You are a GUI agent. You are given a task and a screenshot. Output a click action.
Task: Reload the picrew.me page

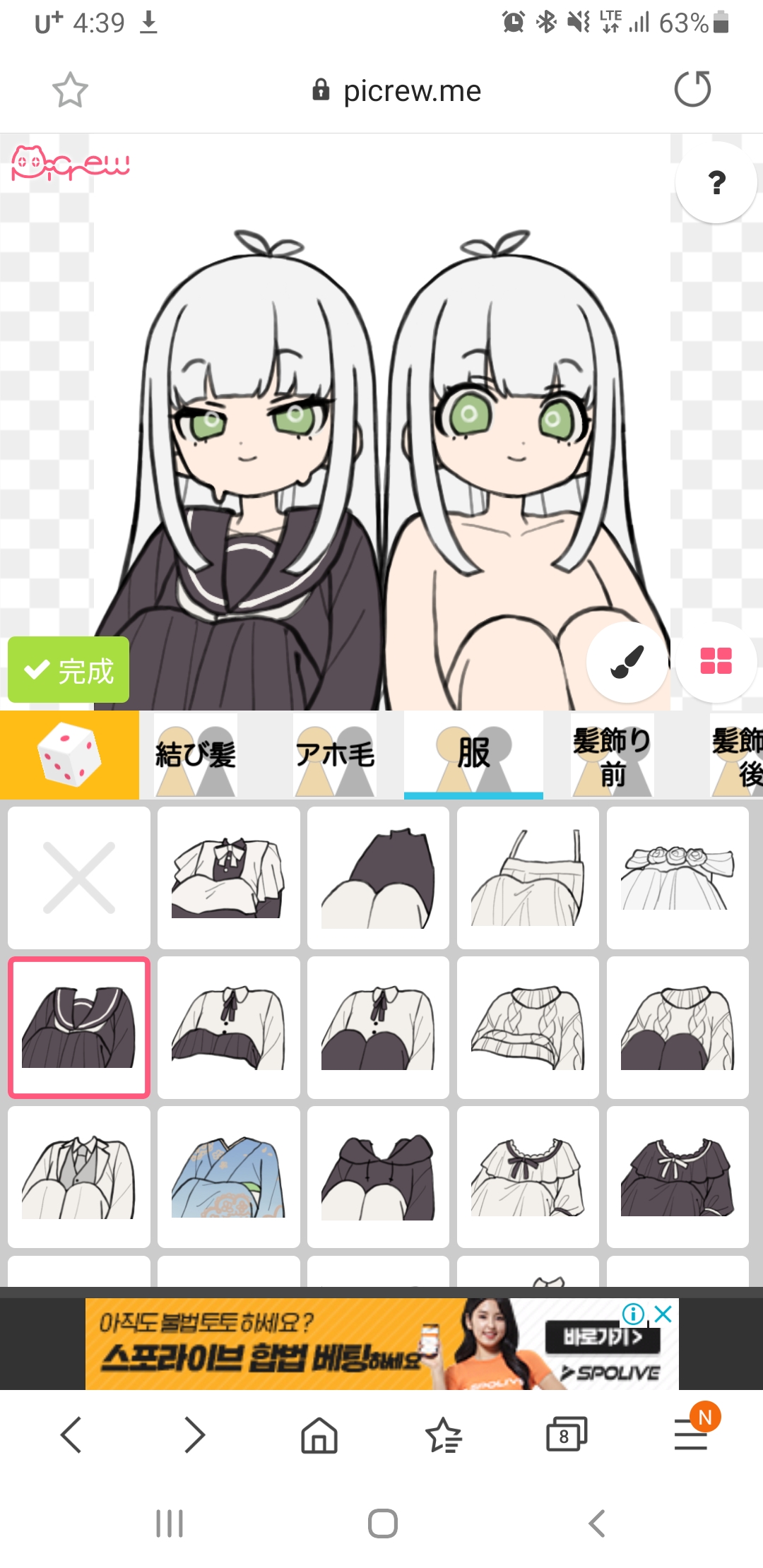(692, 90)
